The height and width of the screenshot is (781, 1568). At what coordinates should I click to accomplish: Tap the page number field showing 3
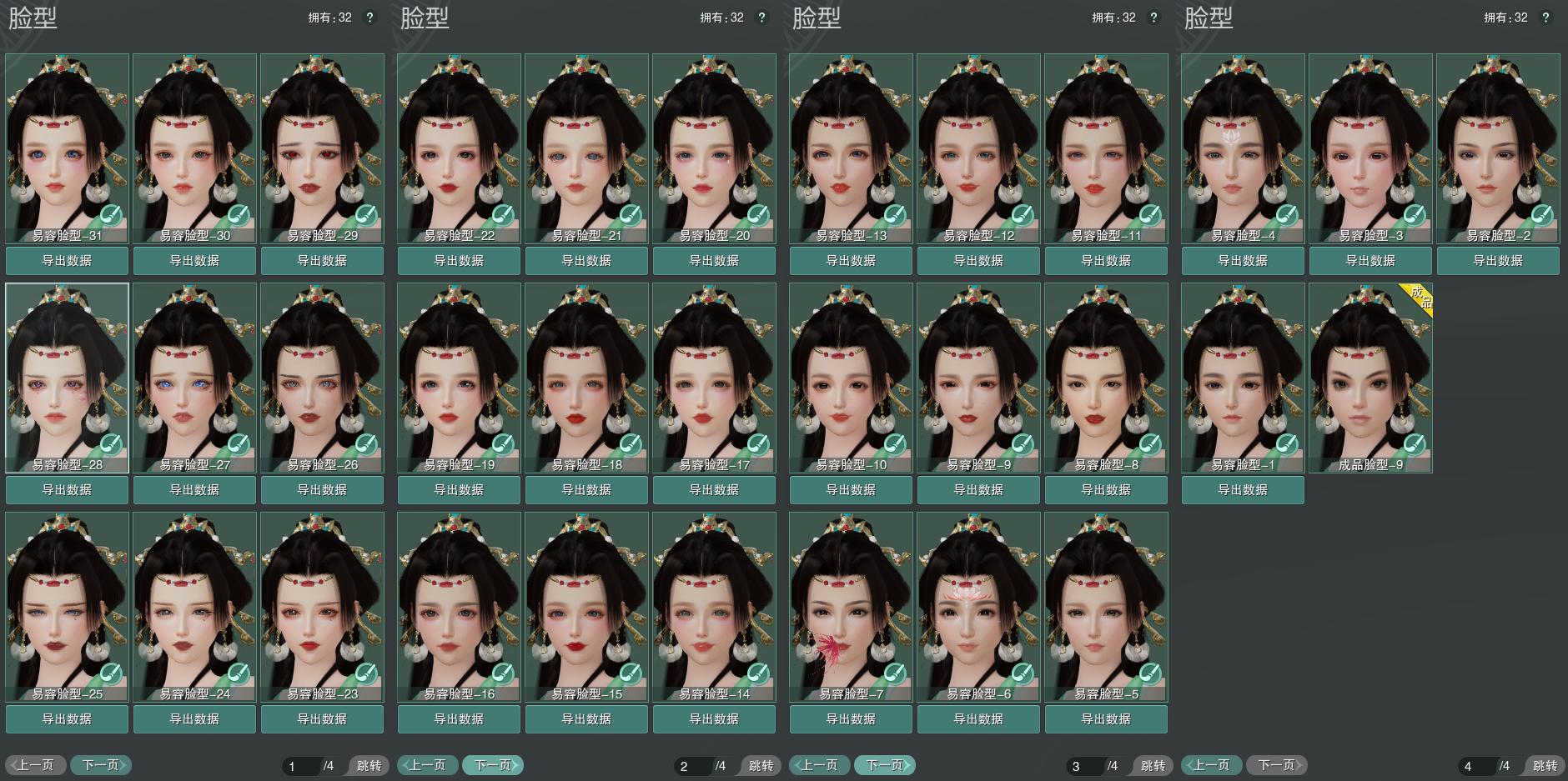pos(1083,766)
